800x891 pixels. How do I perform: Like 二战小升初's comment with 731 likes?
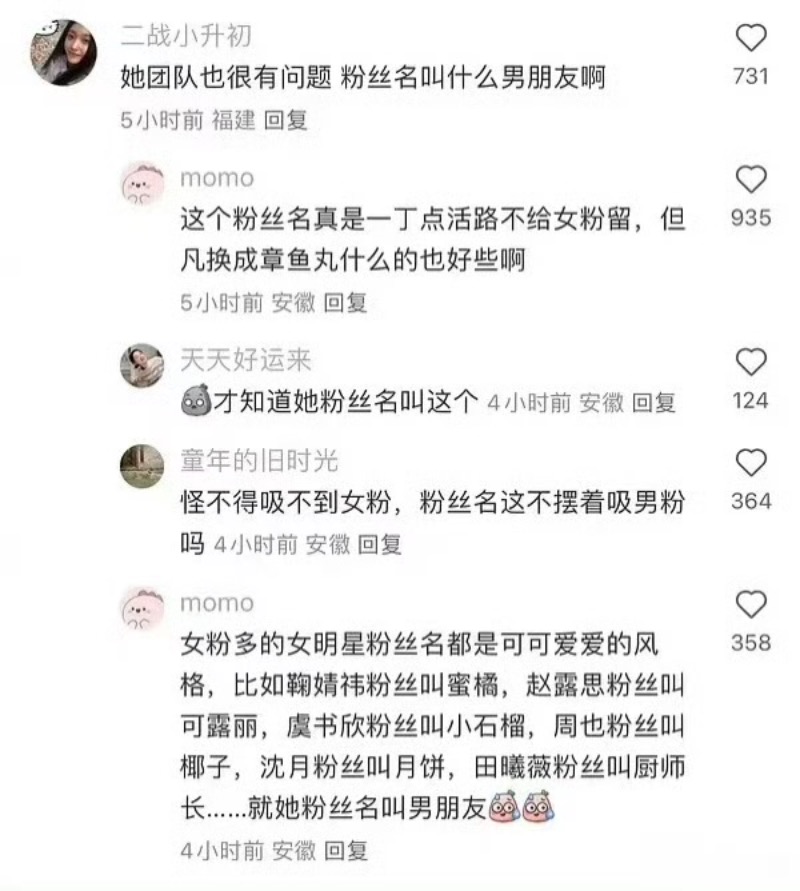click(x=750, y=38)
